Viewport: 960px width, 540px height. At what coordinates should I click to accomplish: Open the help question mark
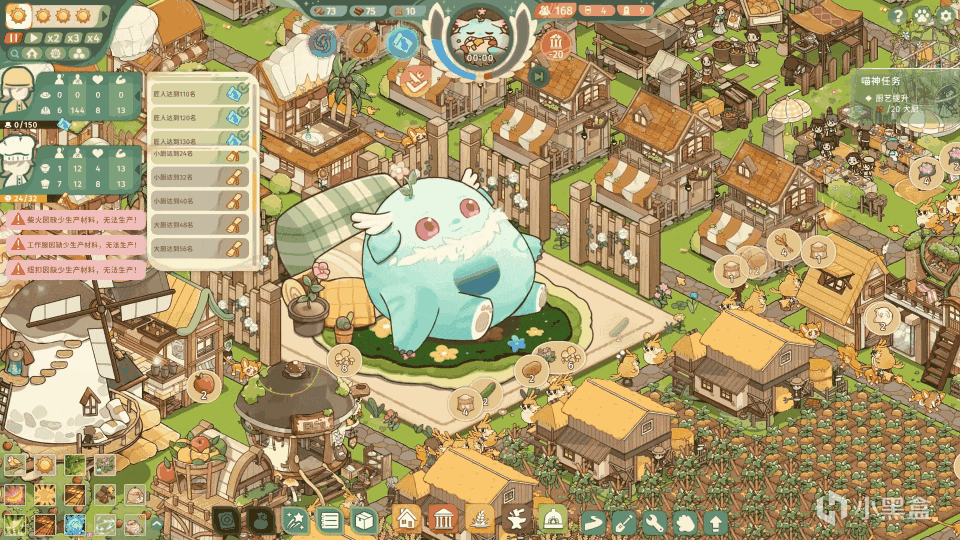click(897, 16)
